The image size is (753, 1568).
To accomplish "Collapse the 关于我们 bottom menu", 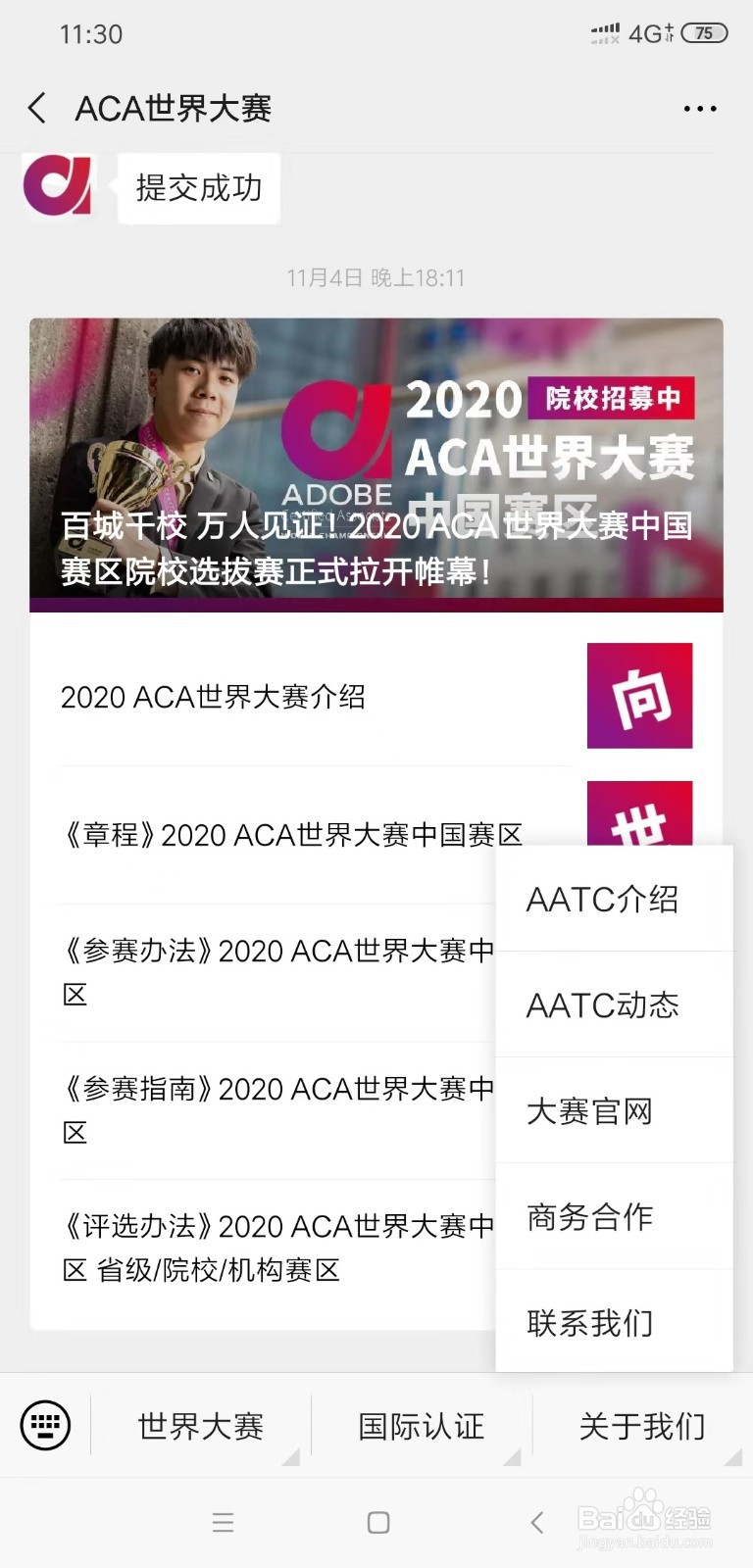I will (x=642, y=1426).
